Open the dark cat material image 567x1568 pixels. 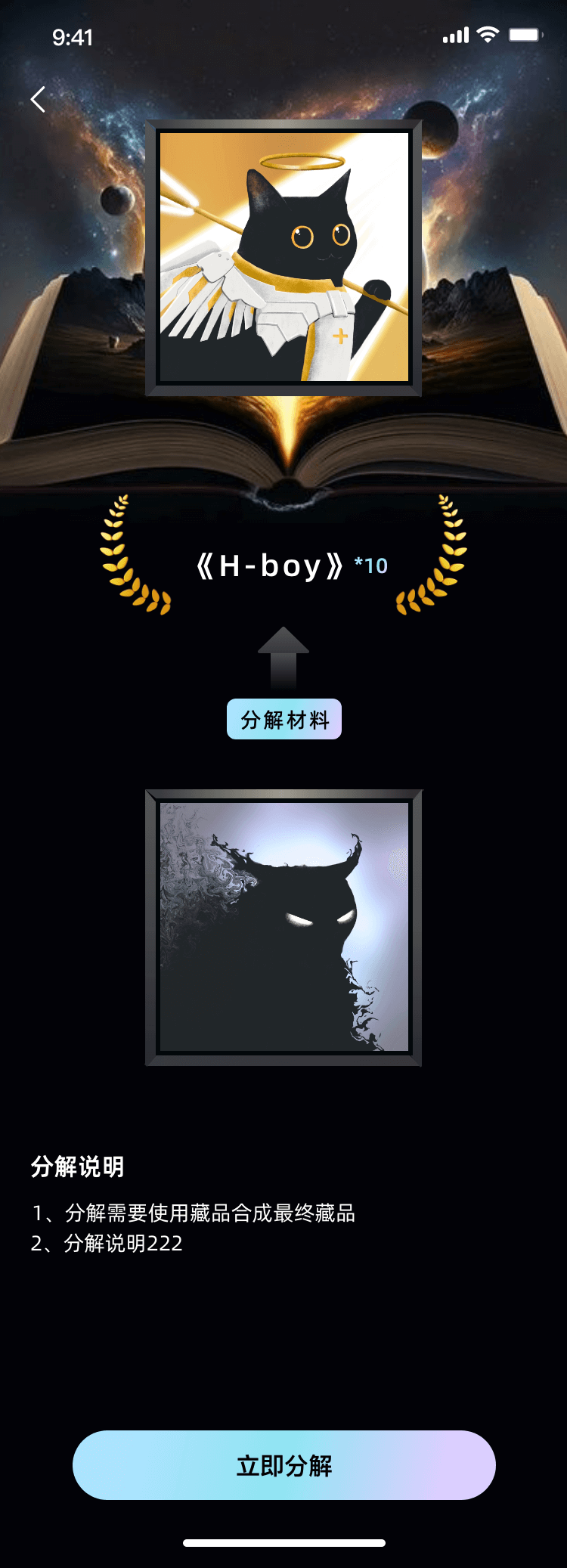283,927
